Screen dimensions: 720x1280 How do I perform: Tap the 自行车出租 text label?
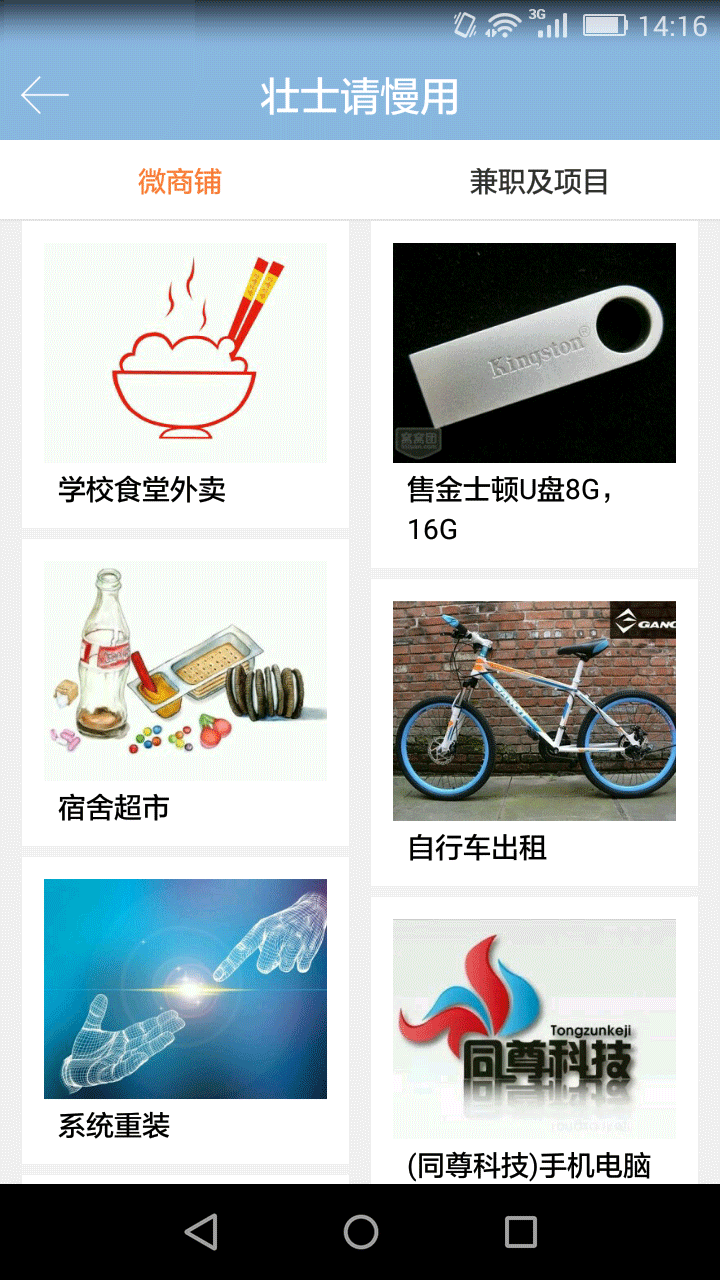point(477,847)
